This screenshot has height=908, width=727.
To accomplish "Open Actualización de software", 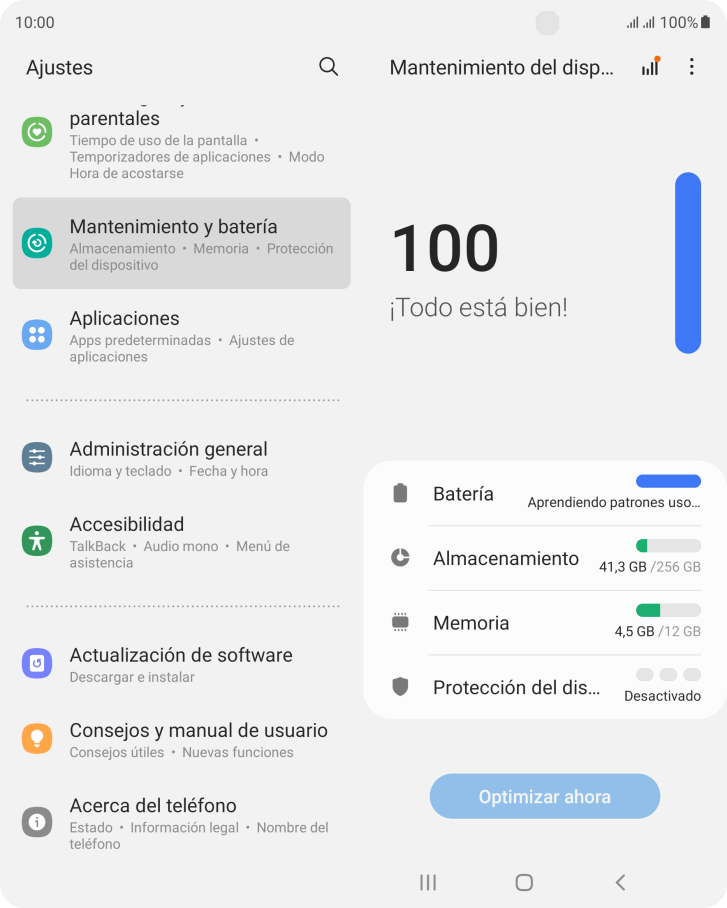I will pyautogui.click(x=181, y=664).
